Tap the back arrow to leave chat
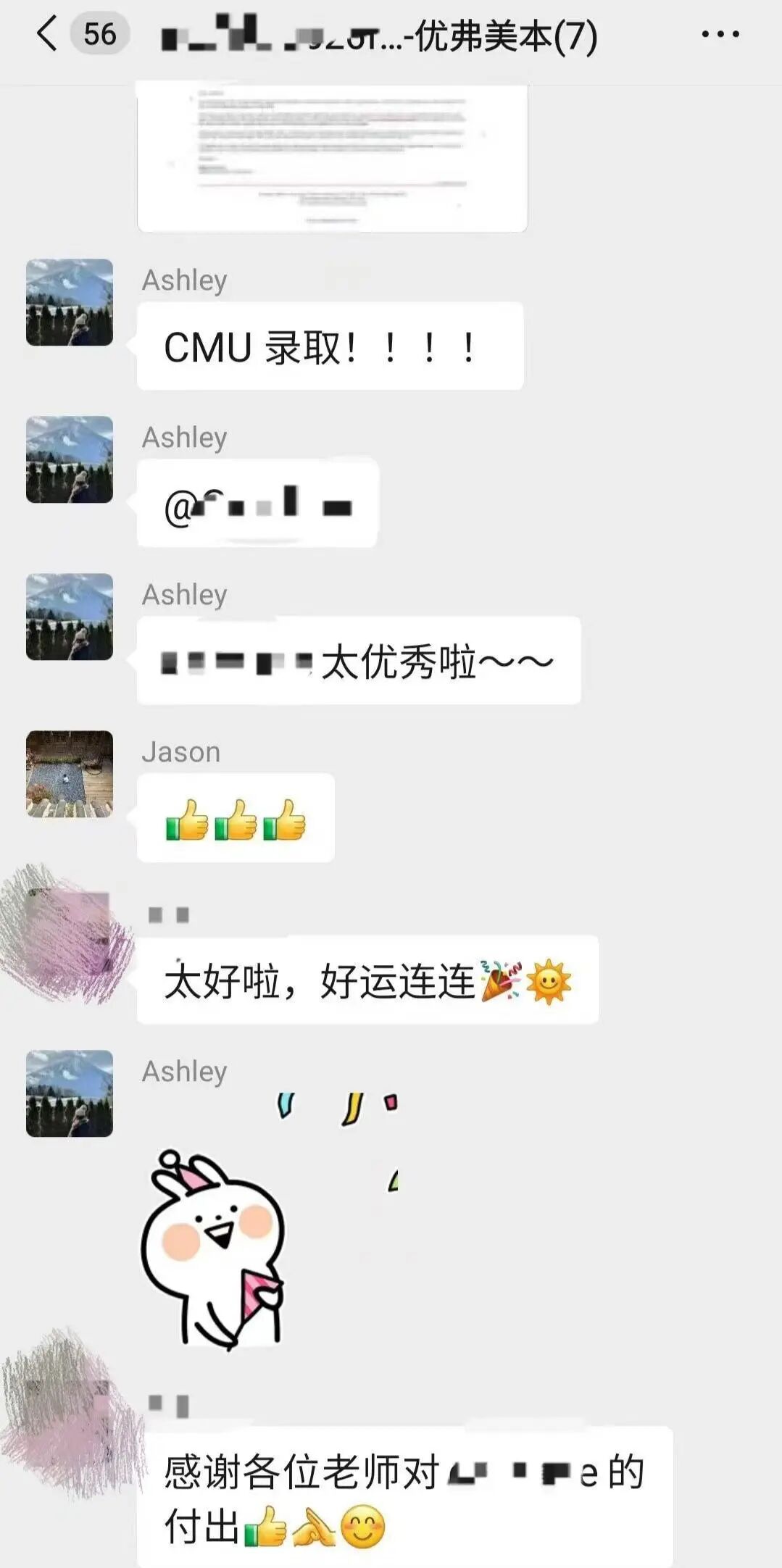The height and width of the screenshot is (1568, 782). pos(49,33)
